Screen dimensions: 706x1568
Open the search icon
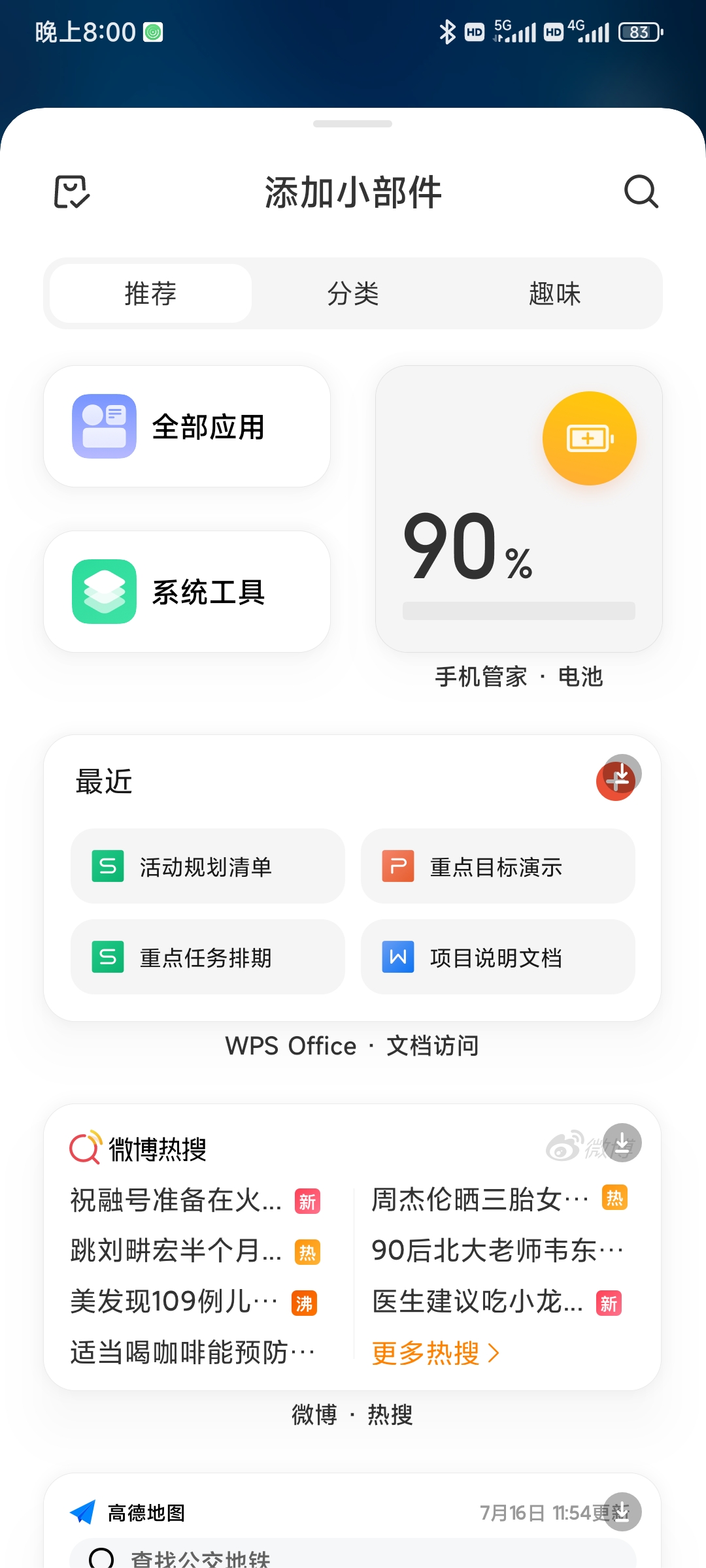point(641,192)
